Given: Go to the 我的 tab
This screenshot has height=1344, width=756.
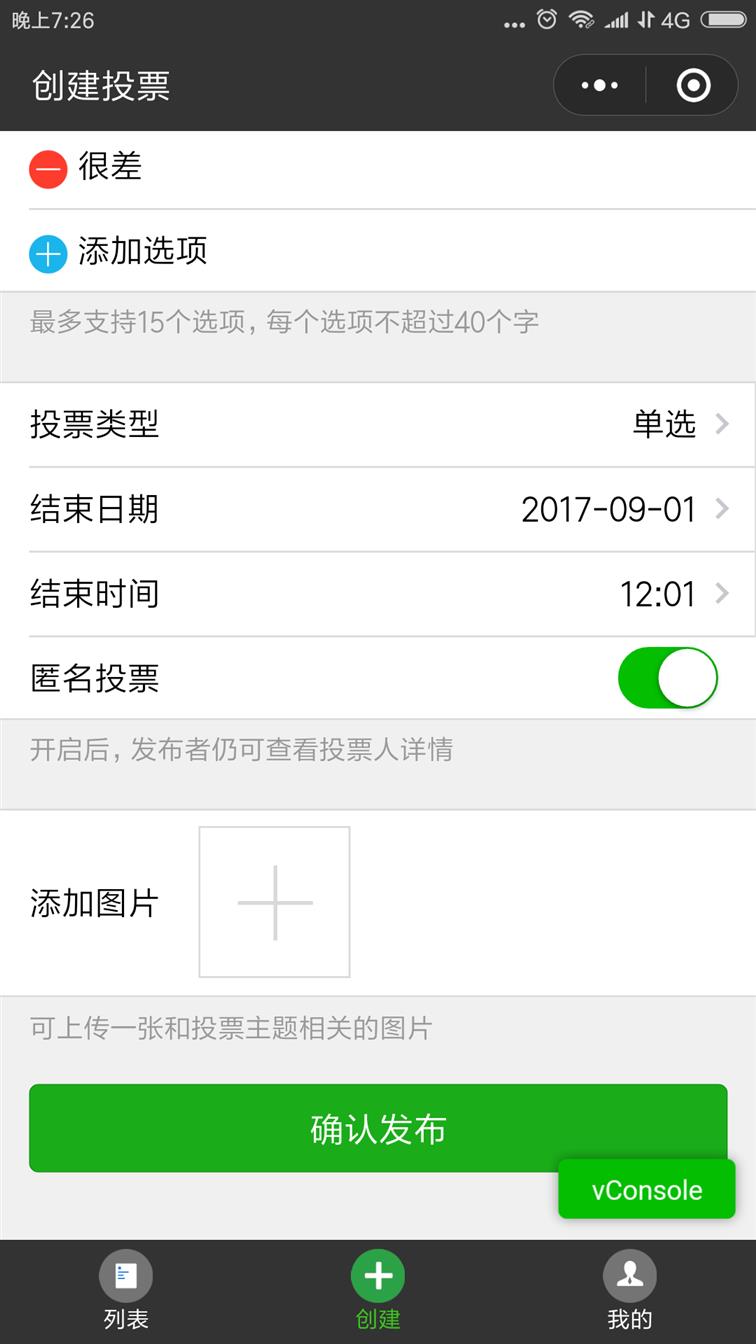Looking at the screenshot, I should [630, 1291].
